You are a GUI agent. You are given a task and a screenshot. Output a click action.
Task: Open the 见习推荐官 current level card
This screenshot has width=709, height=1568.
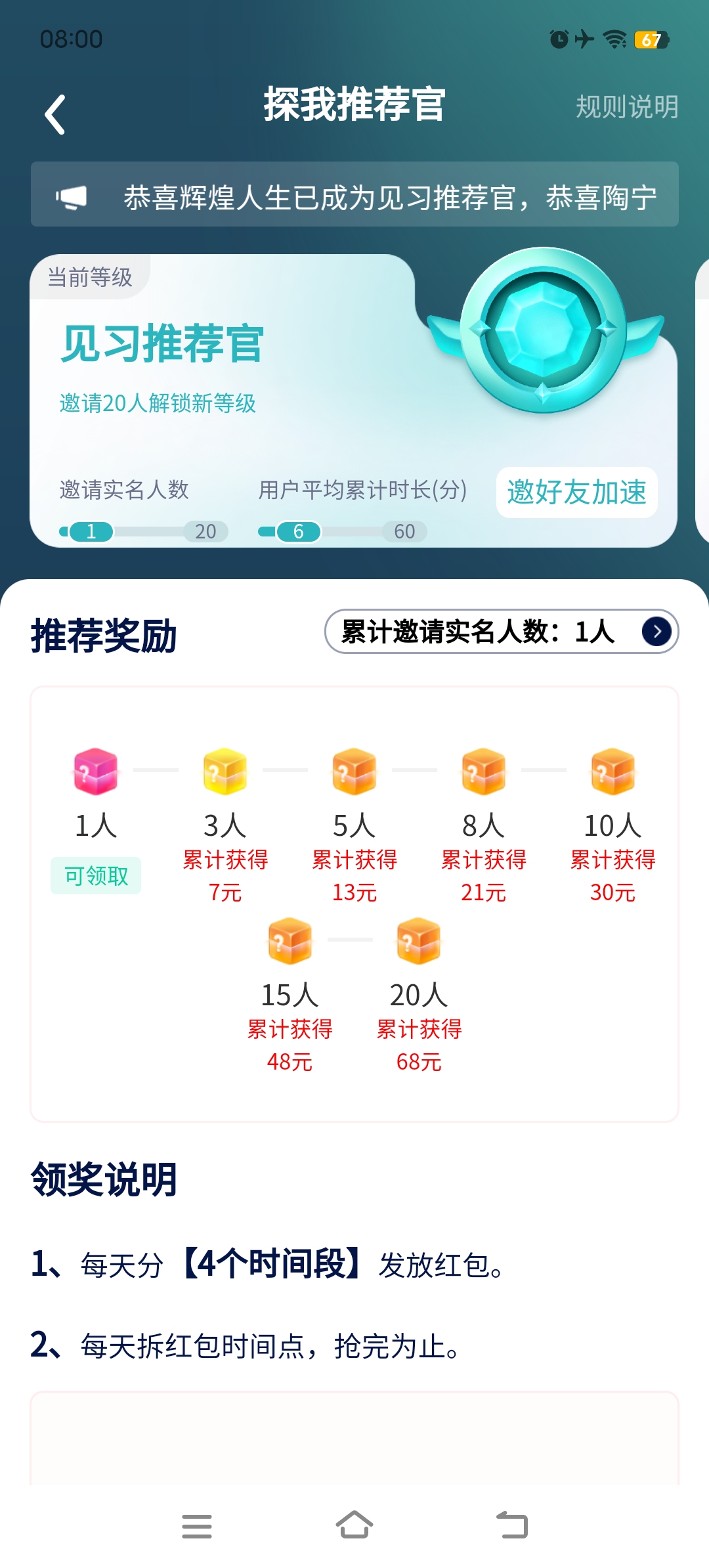coord(353,401)
